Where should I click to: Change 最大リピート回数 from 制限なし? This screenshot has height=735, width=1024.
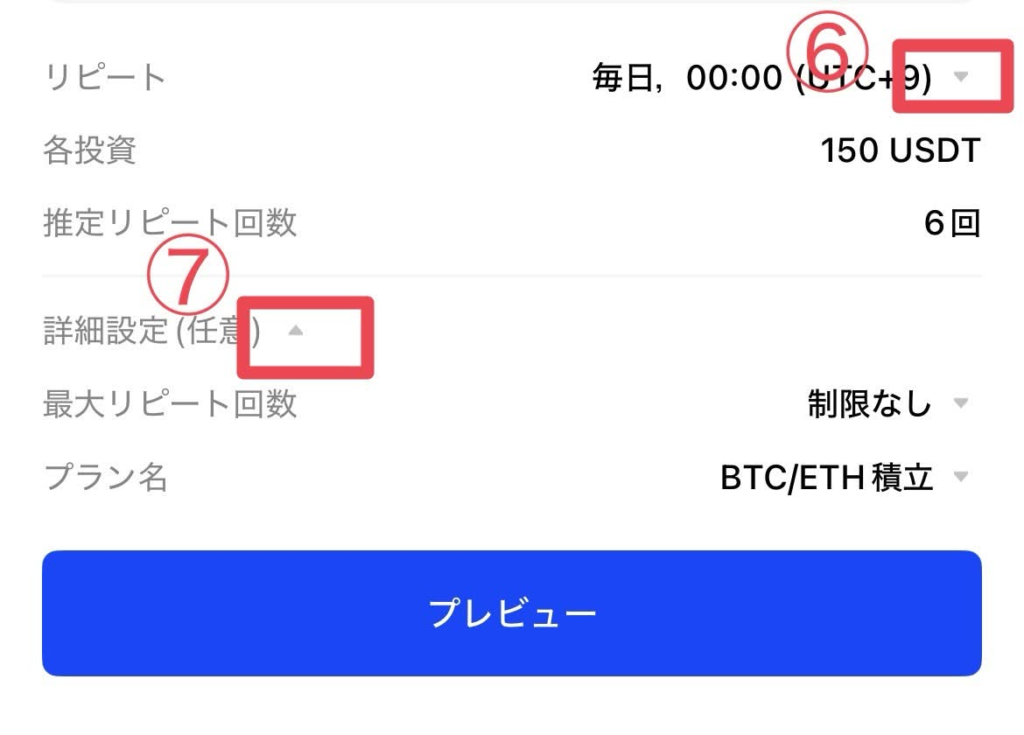click(960, 404)
